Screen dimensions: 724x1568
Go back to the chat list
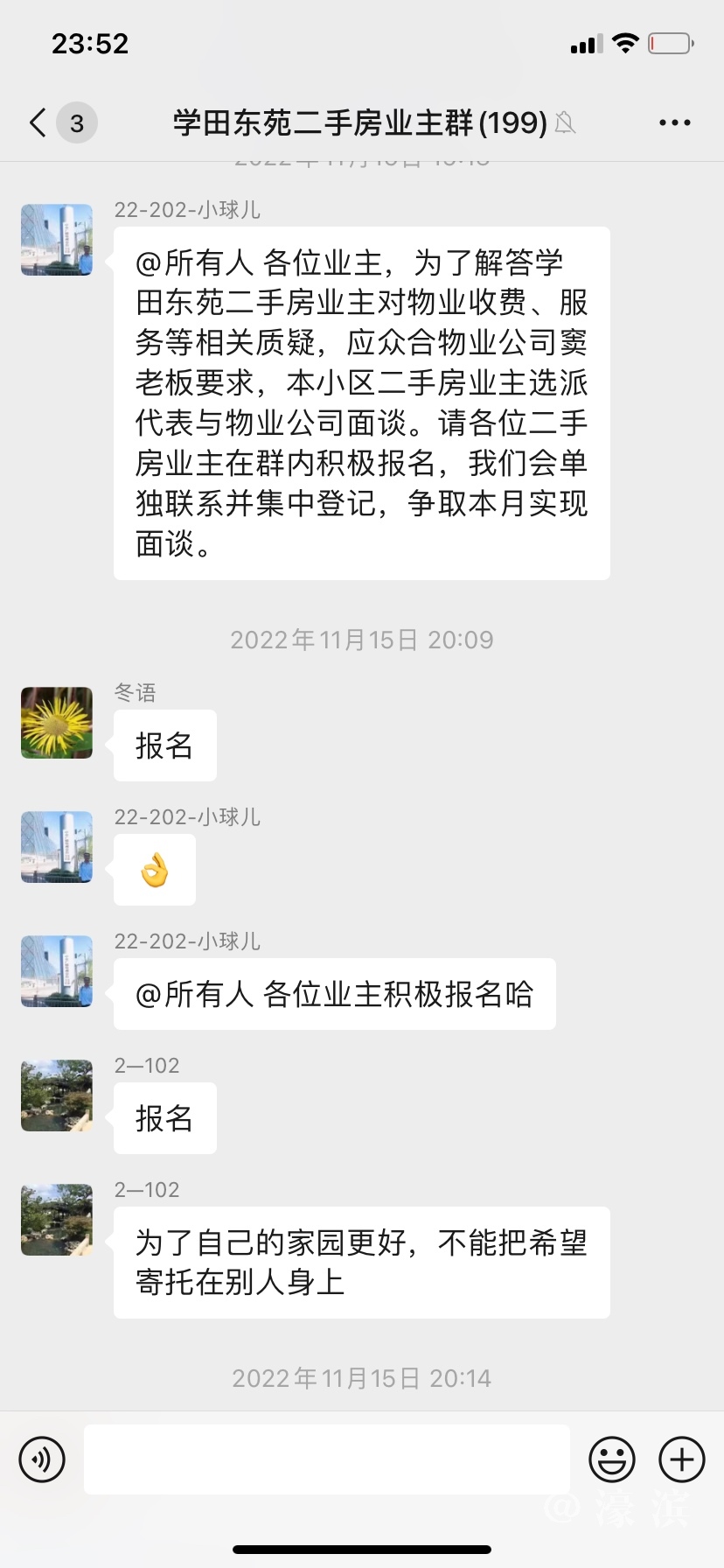tap(38, 123)
